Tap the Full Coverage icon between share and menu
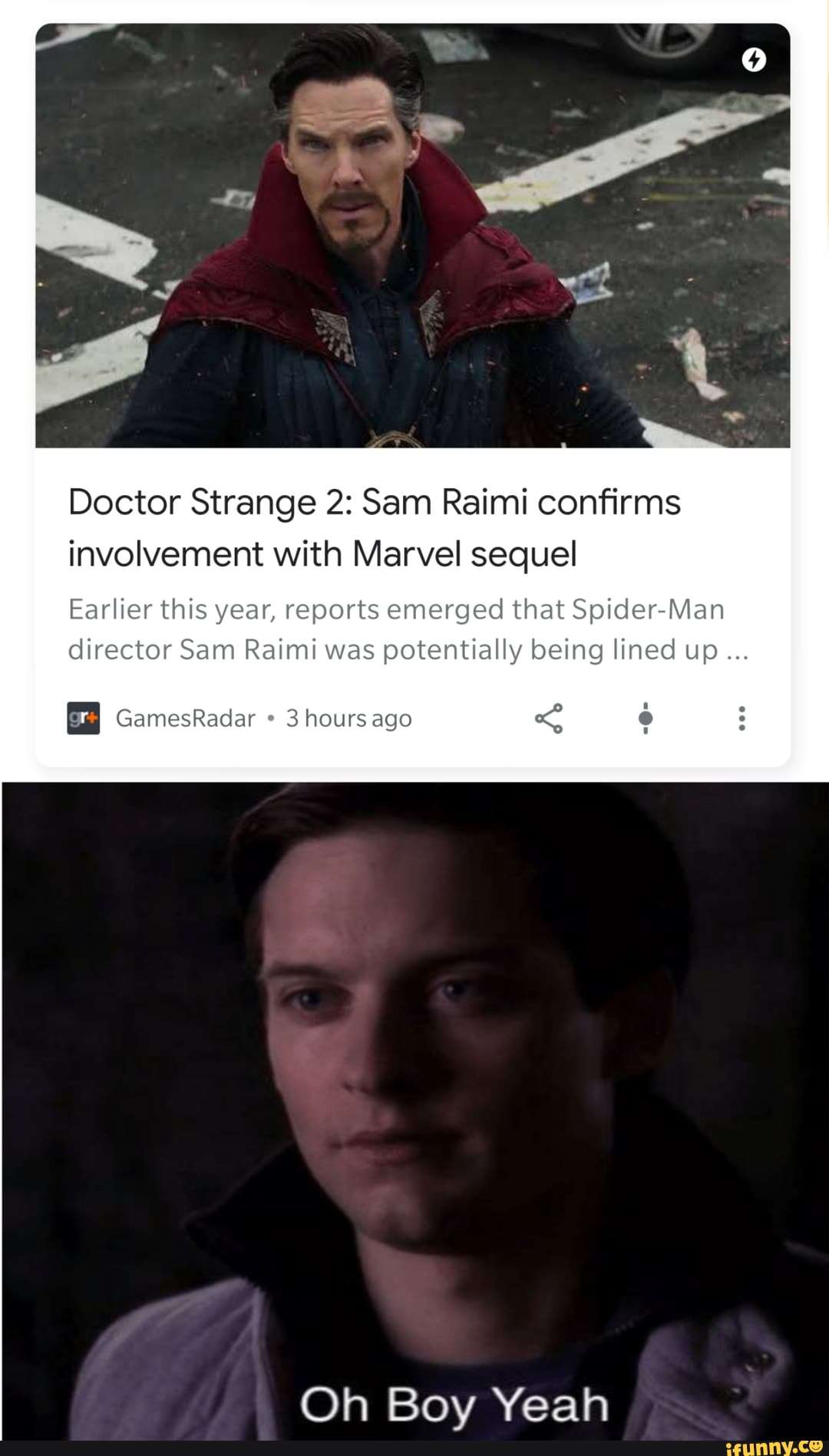829x1456 pixels. tap(646, 718)
